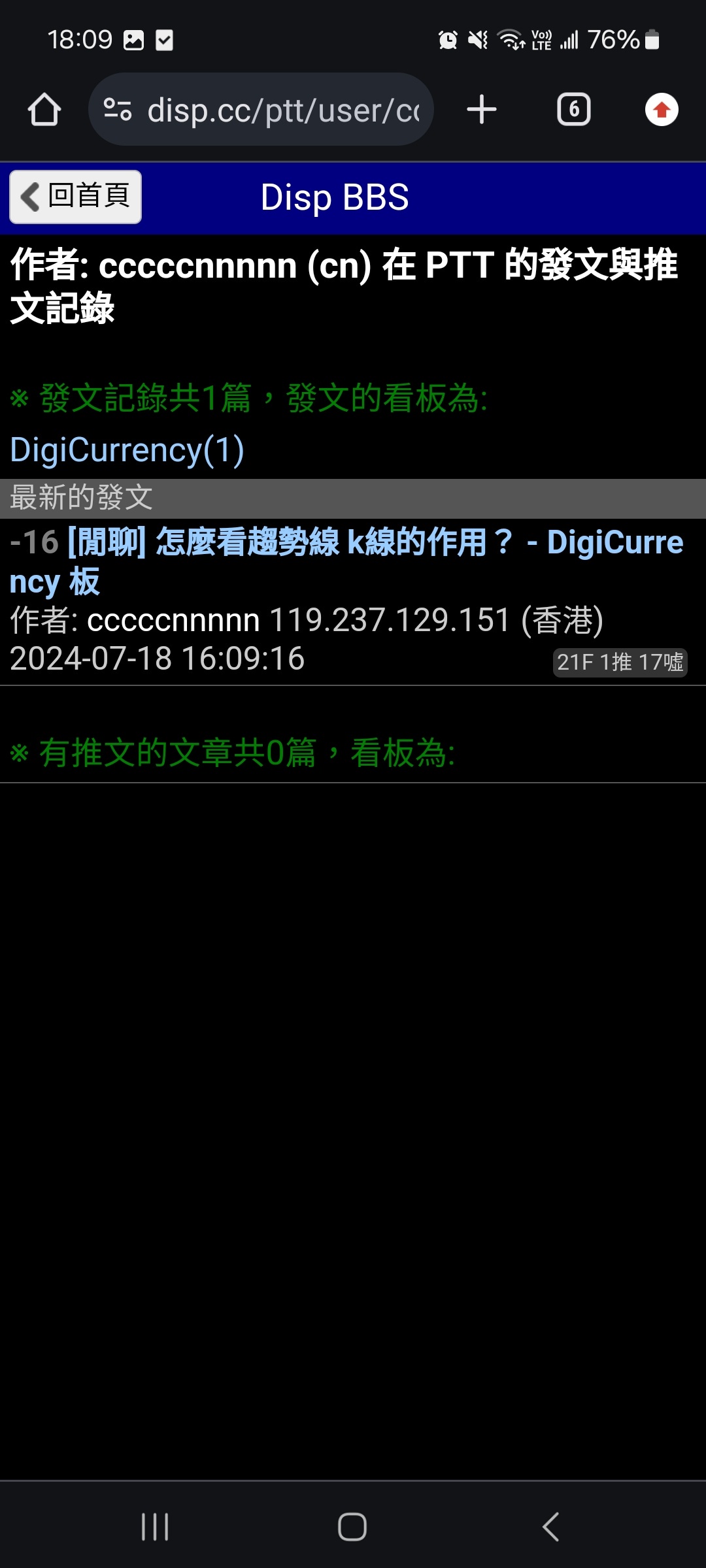Show the 6 open tabs
The image size is (706, 1568).
click(x=573, y=109)
